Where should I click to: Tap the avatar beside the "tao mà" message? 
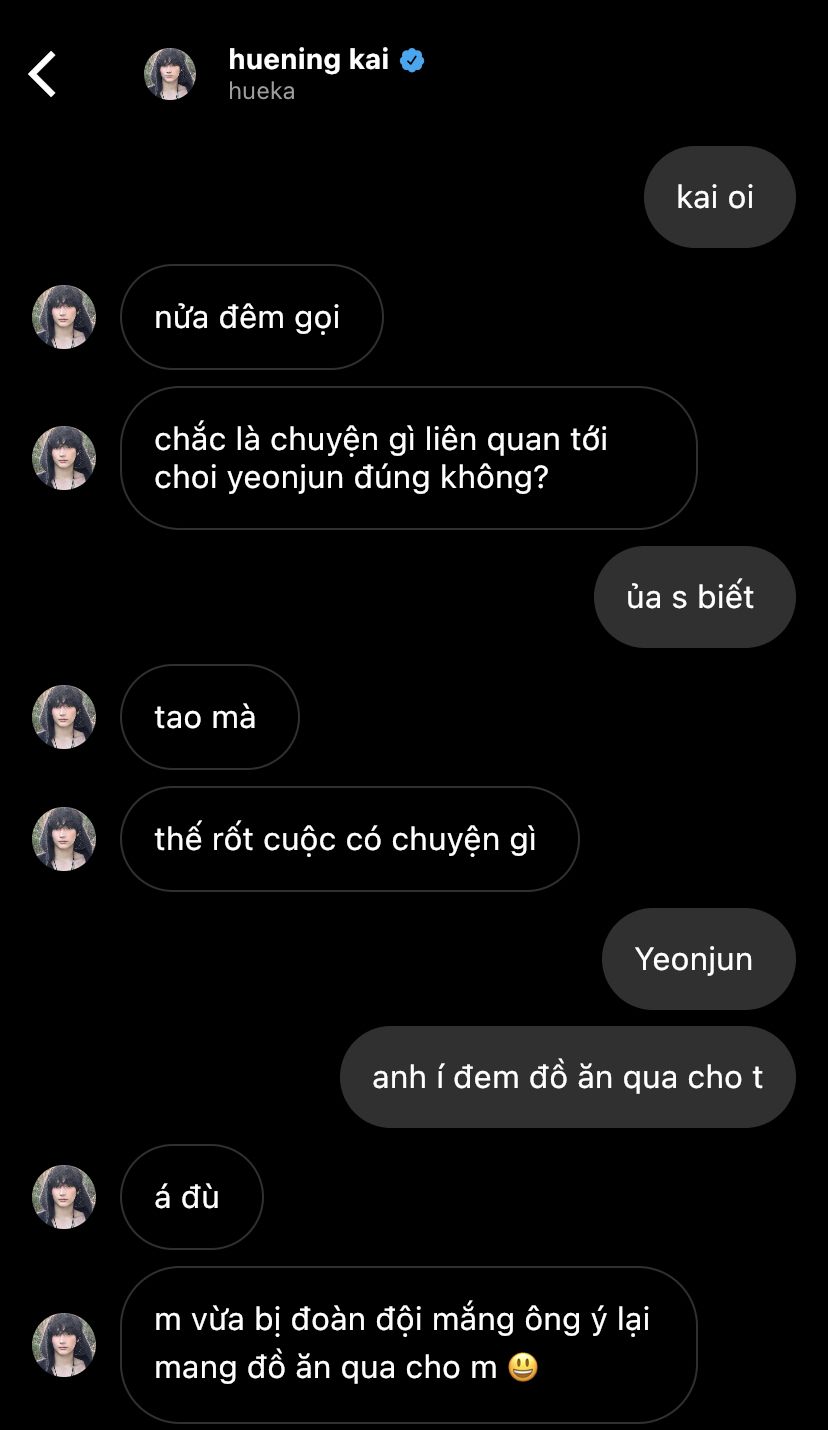(64, 717)
